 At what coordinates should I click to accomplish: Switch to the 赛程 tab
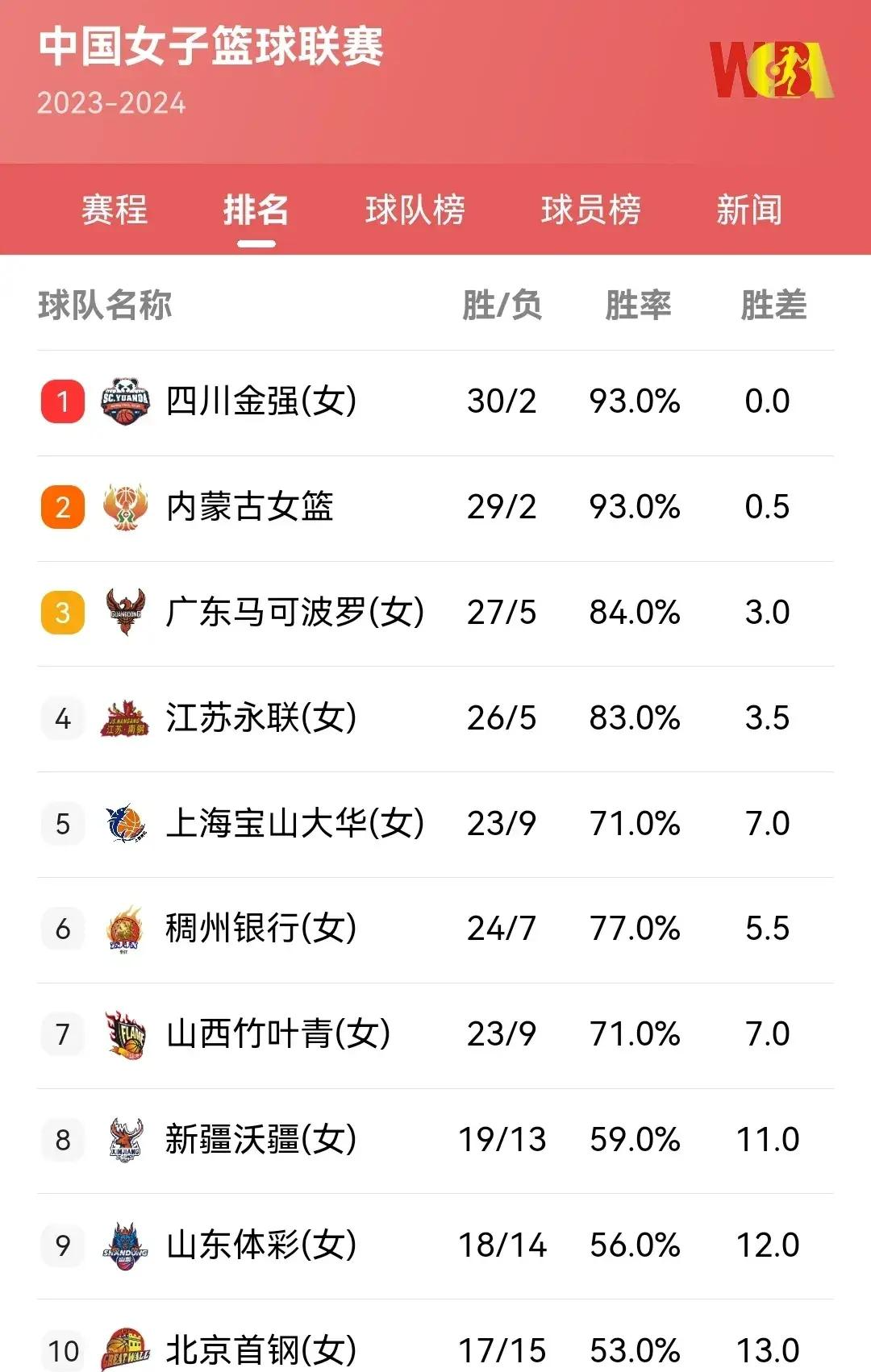coord(115,211)
